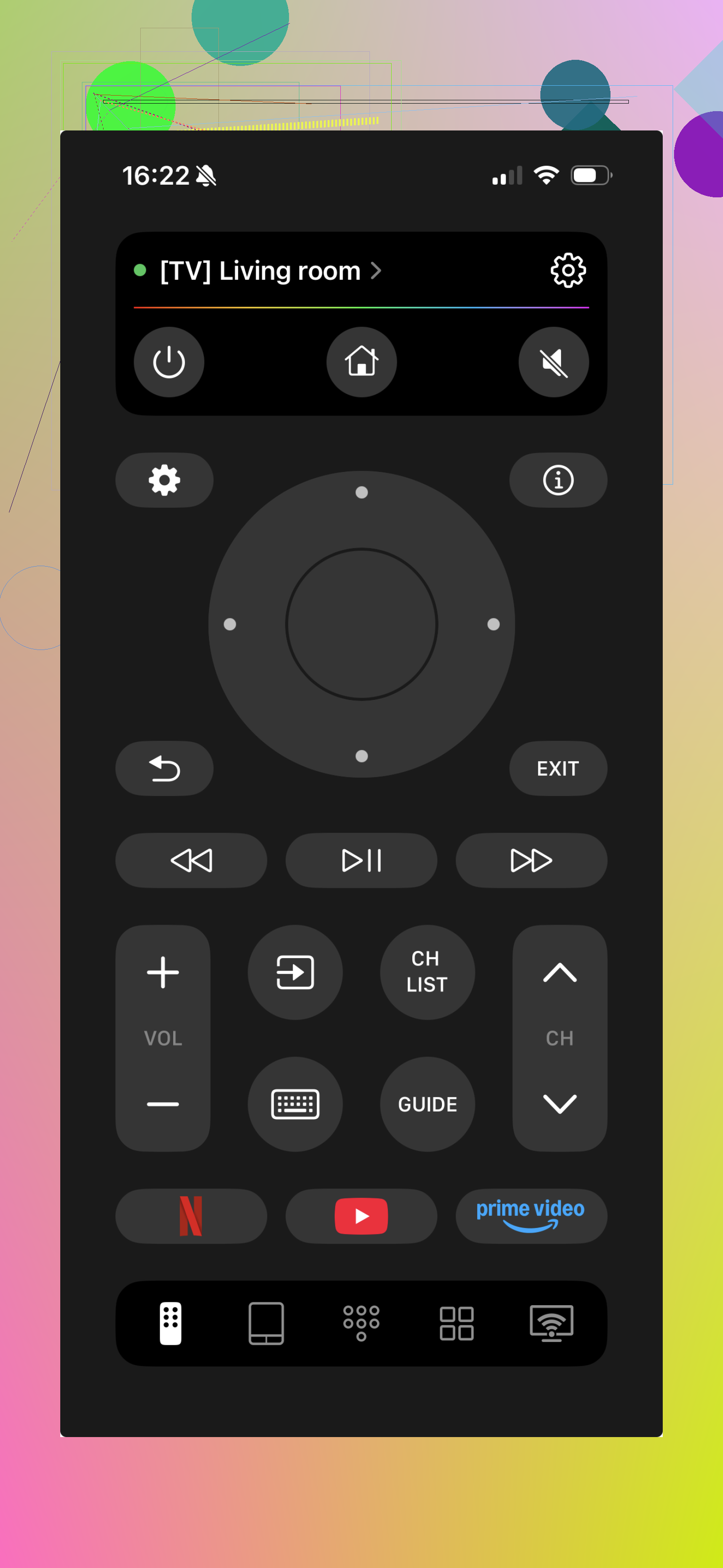Turn the TV power on or off
The width and height of the screenshot is (723, 1568).
click(x=169, y=362)
